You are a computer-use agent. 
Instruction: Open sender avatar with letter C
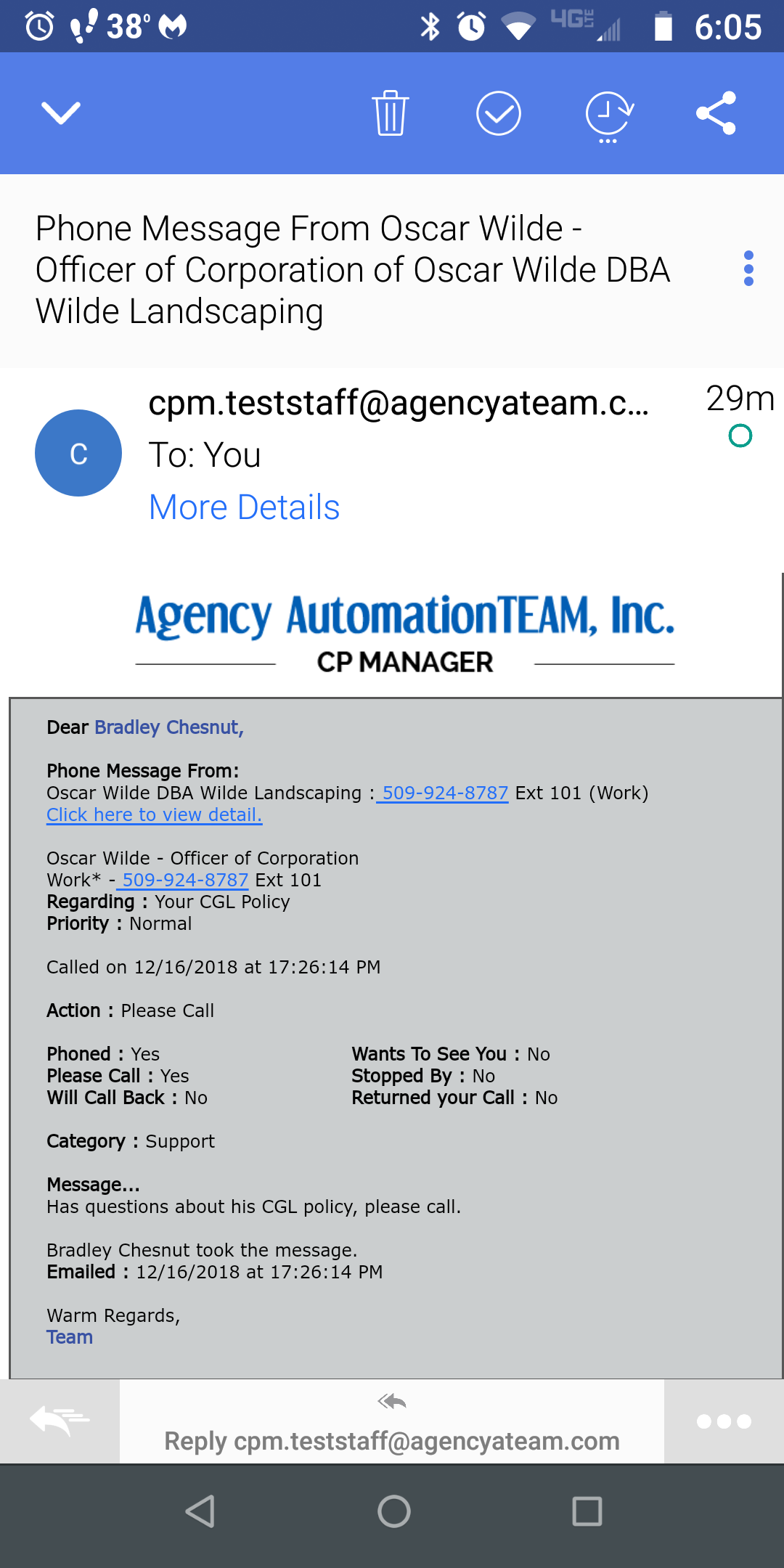coord(78,453)
